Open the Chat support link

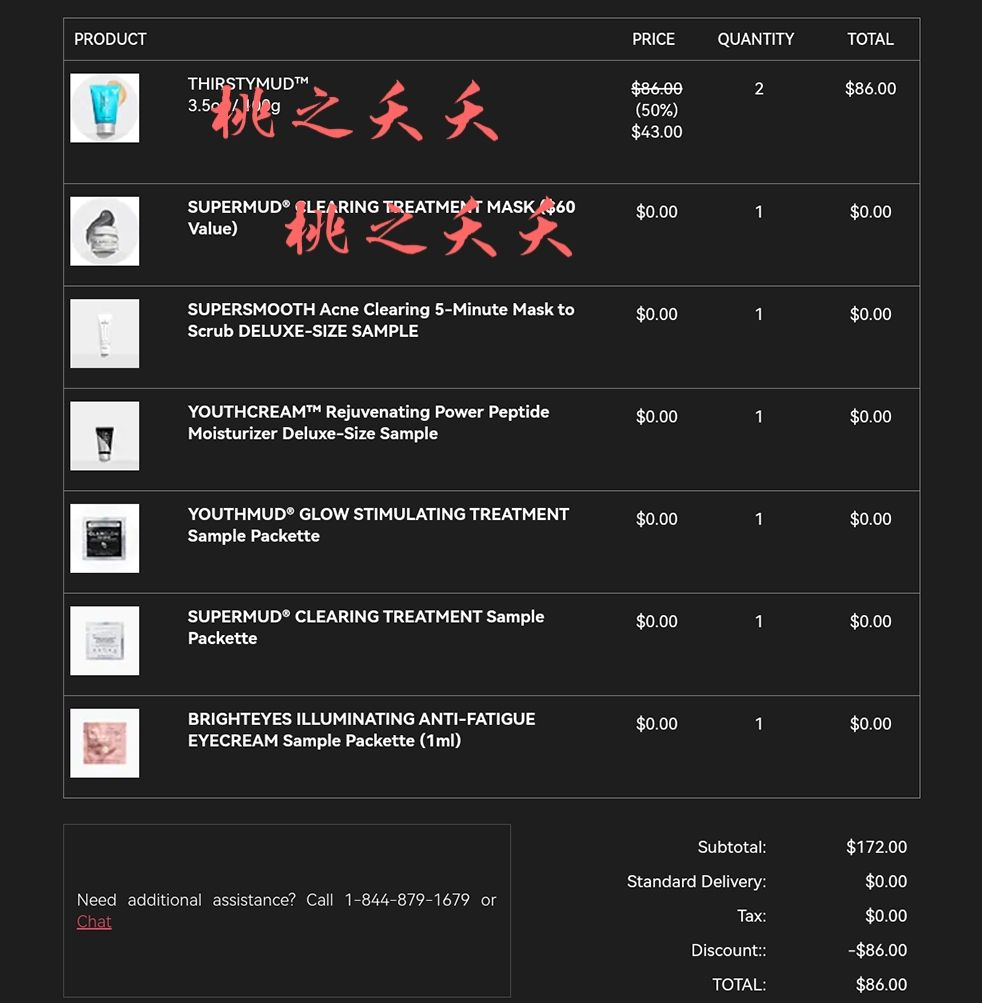coord(94,922)
